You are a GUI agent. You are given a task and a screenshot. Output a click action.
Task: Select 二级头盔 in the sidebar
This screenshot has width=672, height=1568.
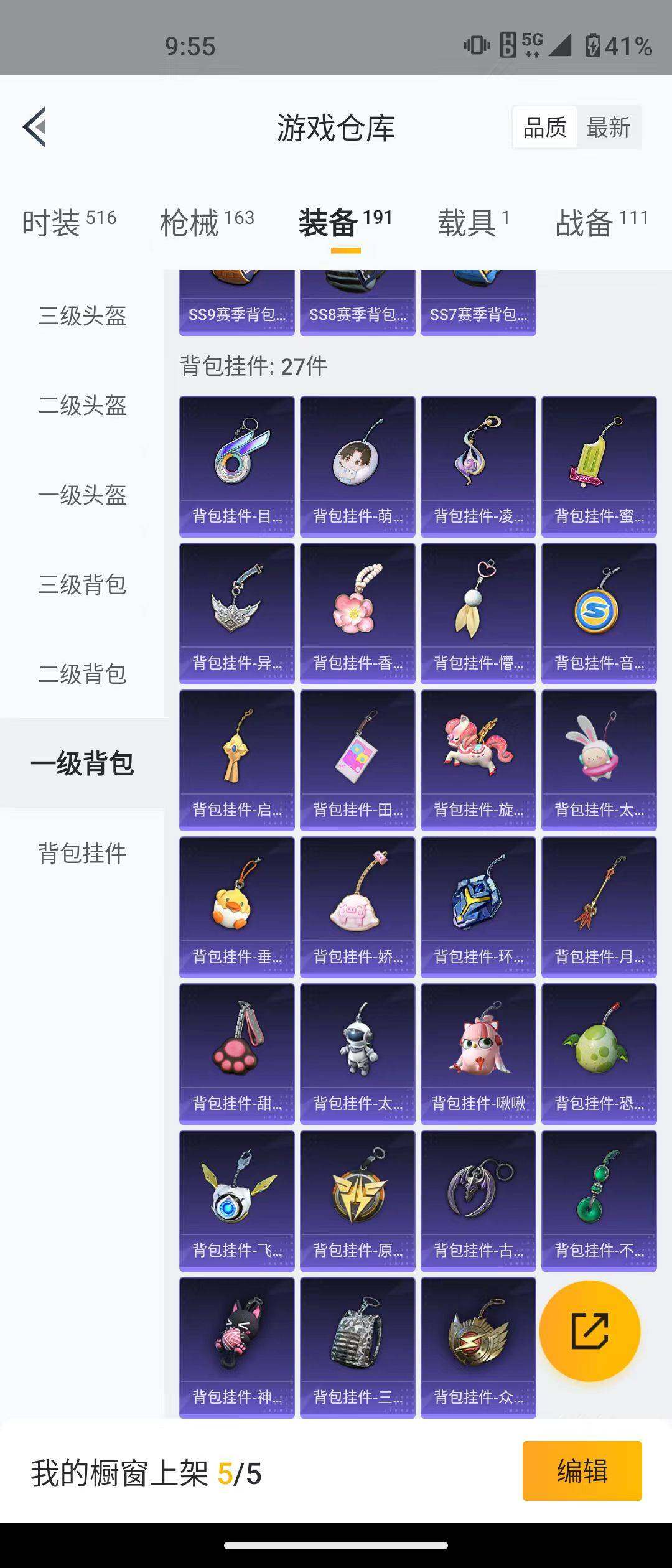82,406
